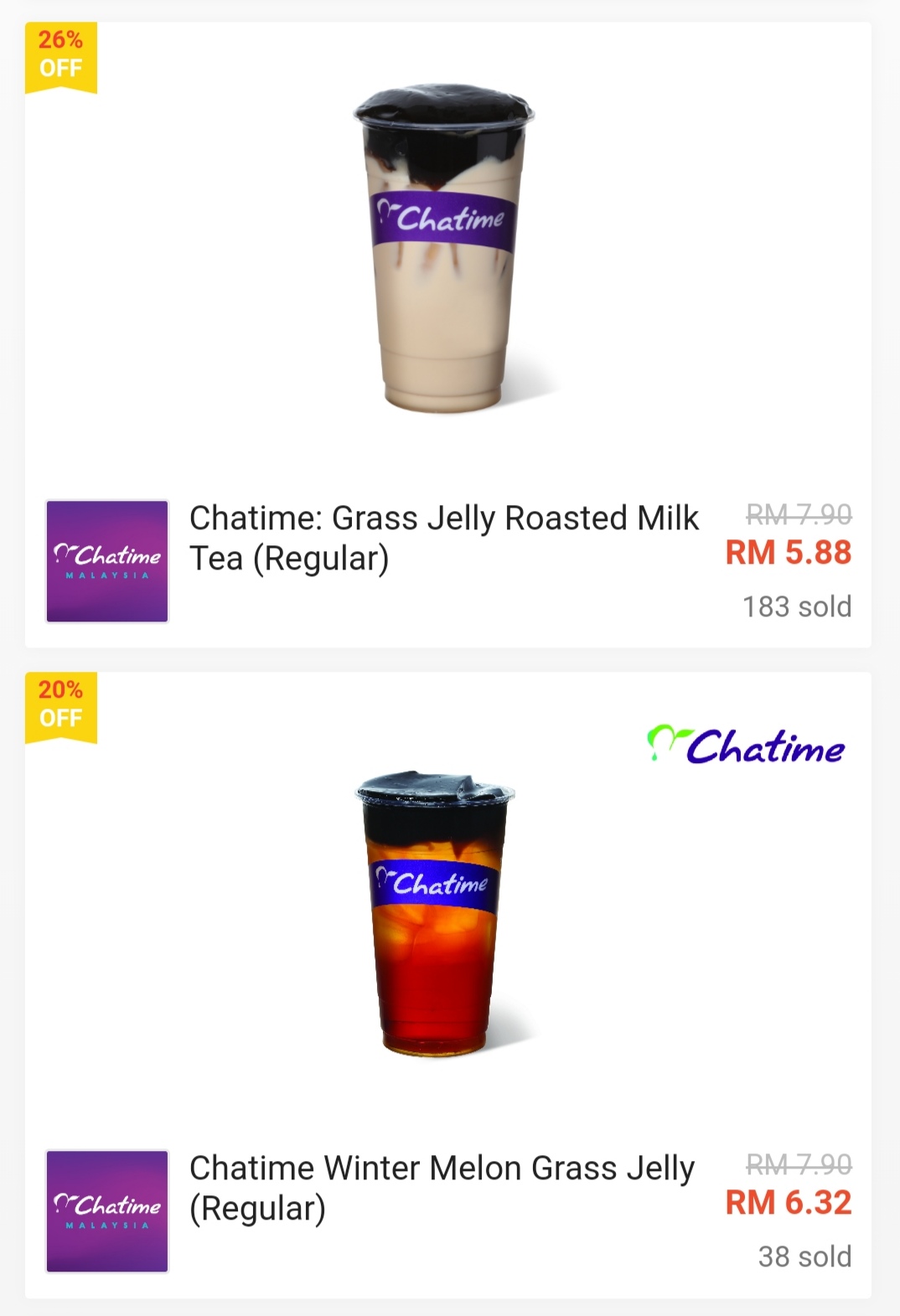Open the Grass Jelly Roasted Milk Tea deal
Screen dimensions: 900x1316
pos(443,538)
